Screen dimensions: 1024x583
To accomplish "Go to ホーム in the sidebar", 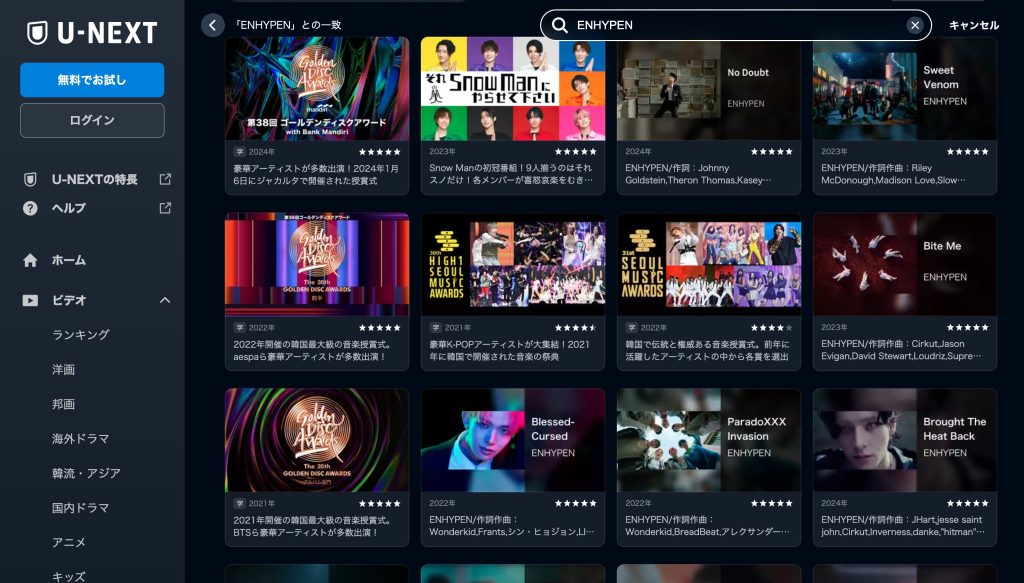I will [x=69, y=260].
